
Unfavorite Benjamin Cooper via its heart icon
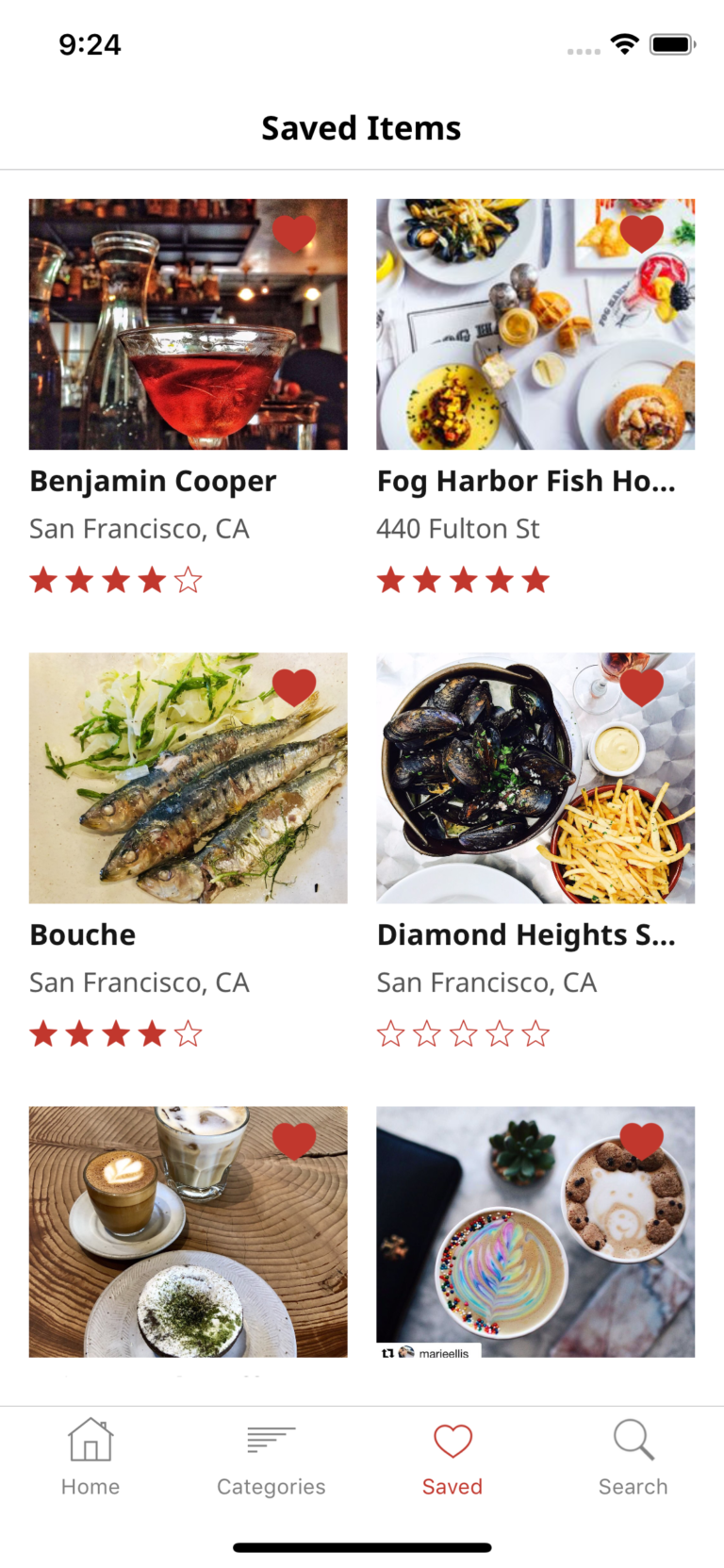click(293, 233)
